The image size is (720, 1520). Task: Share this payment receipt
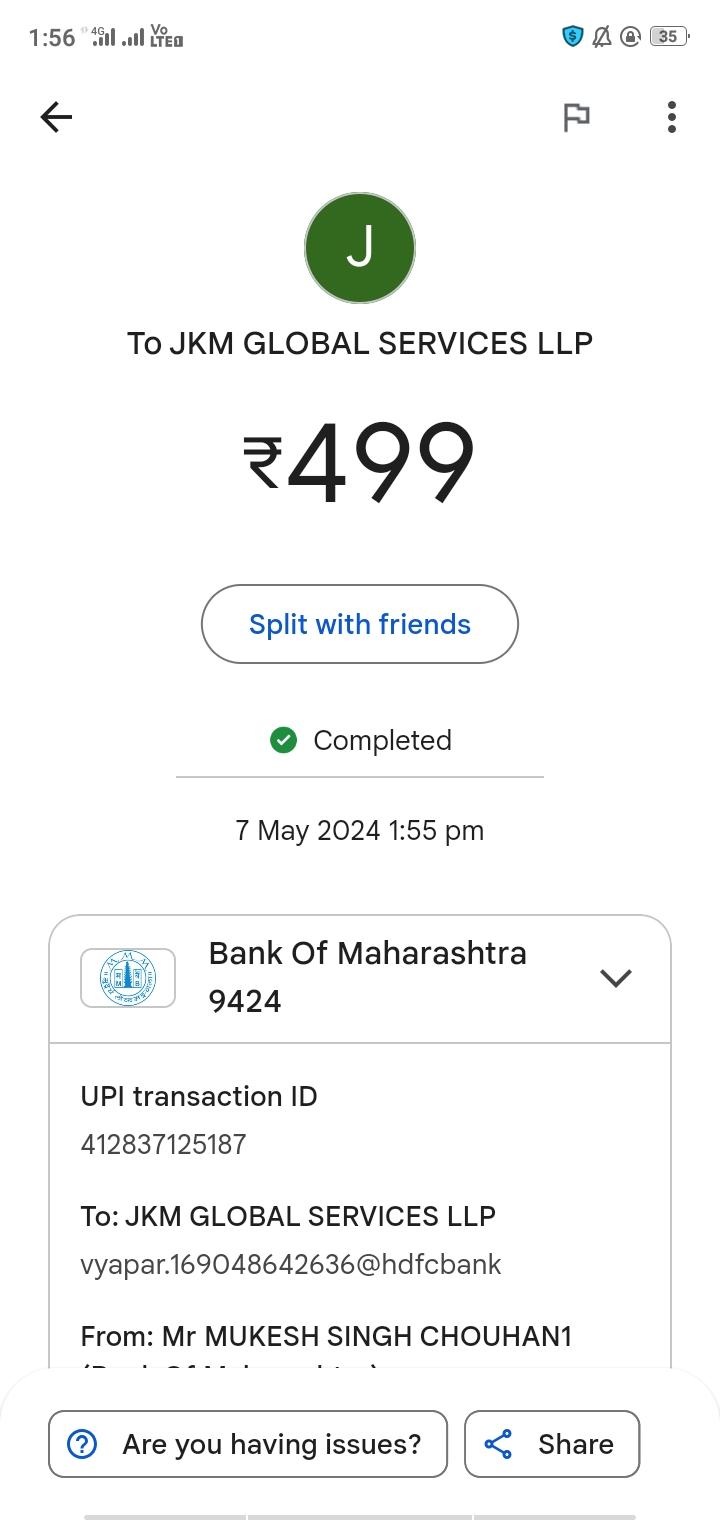(x=552, y=1444)
